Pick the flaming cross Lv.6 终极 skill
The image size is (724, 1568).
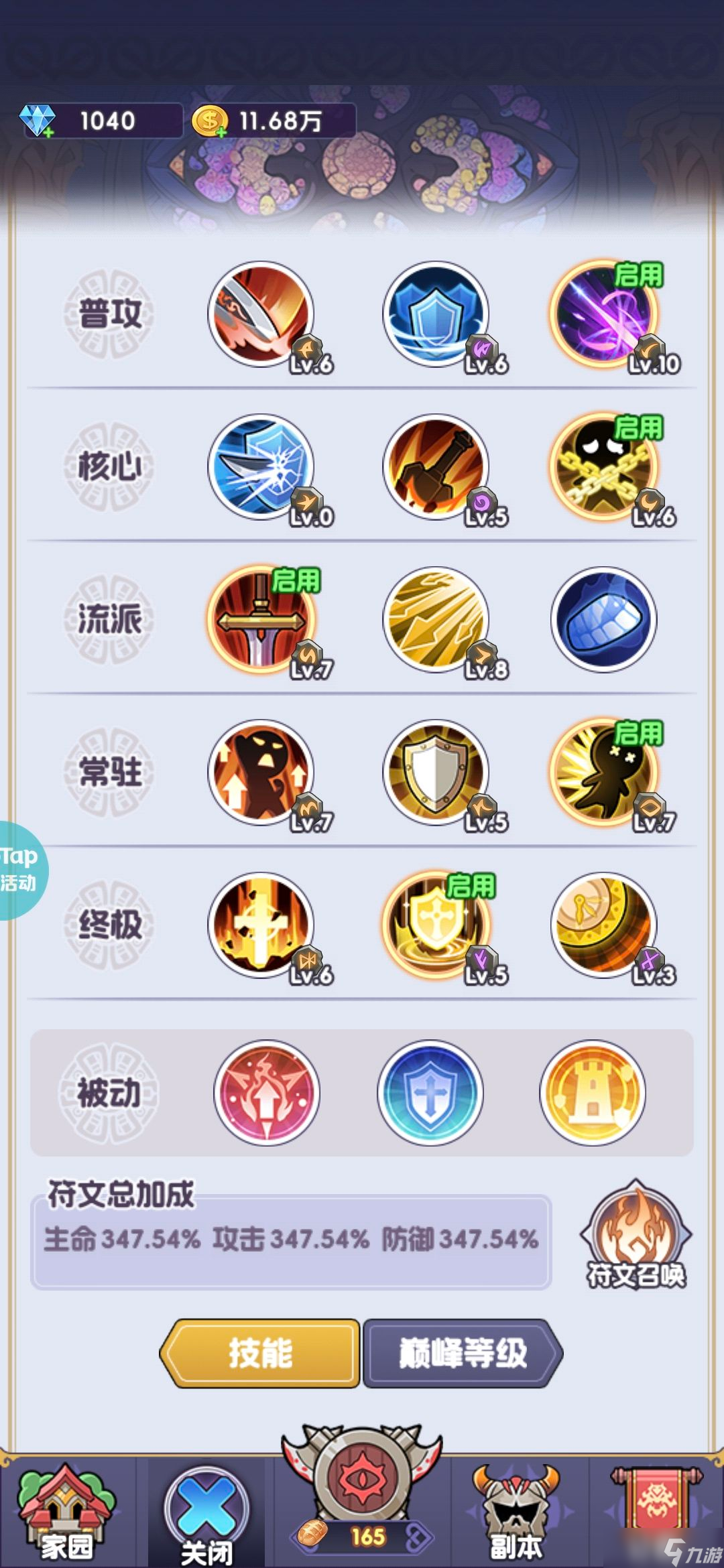(261, 925)
